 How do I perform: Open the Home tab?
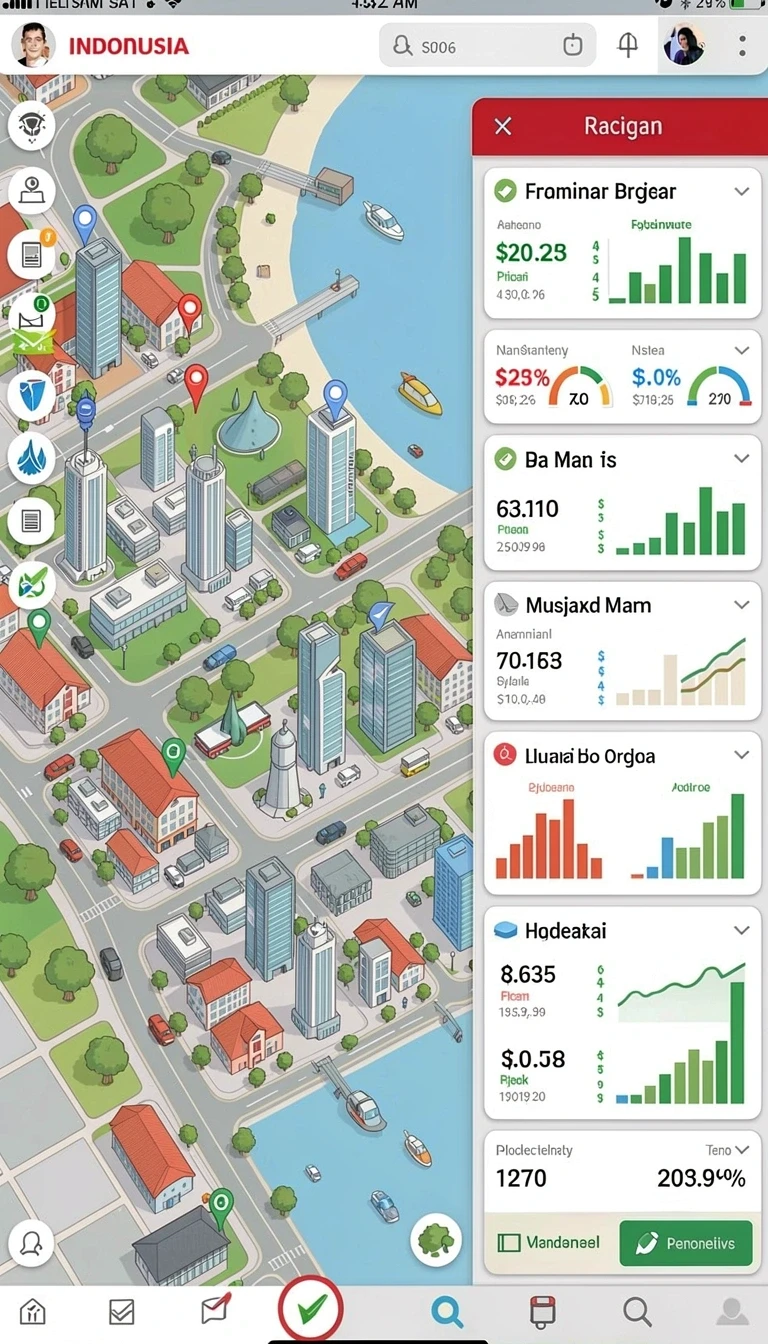tap(33, 1310)
